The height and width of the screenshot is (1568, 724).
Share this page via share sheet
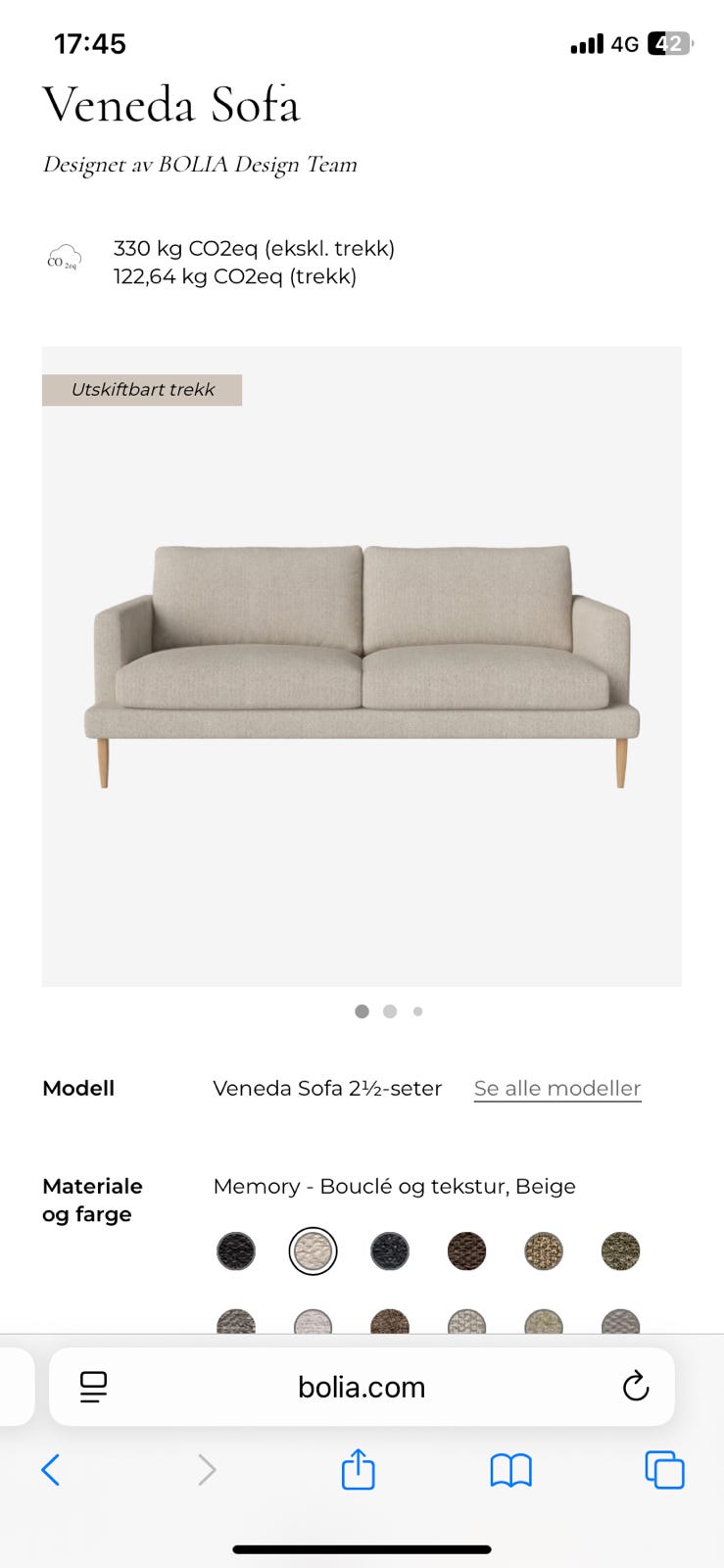(359, 1469)
